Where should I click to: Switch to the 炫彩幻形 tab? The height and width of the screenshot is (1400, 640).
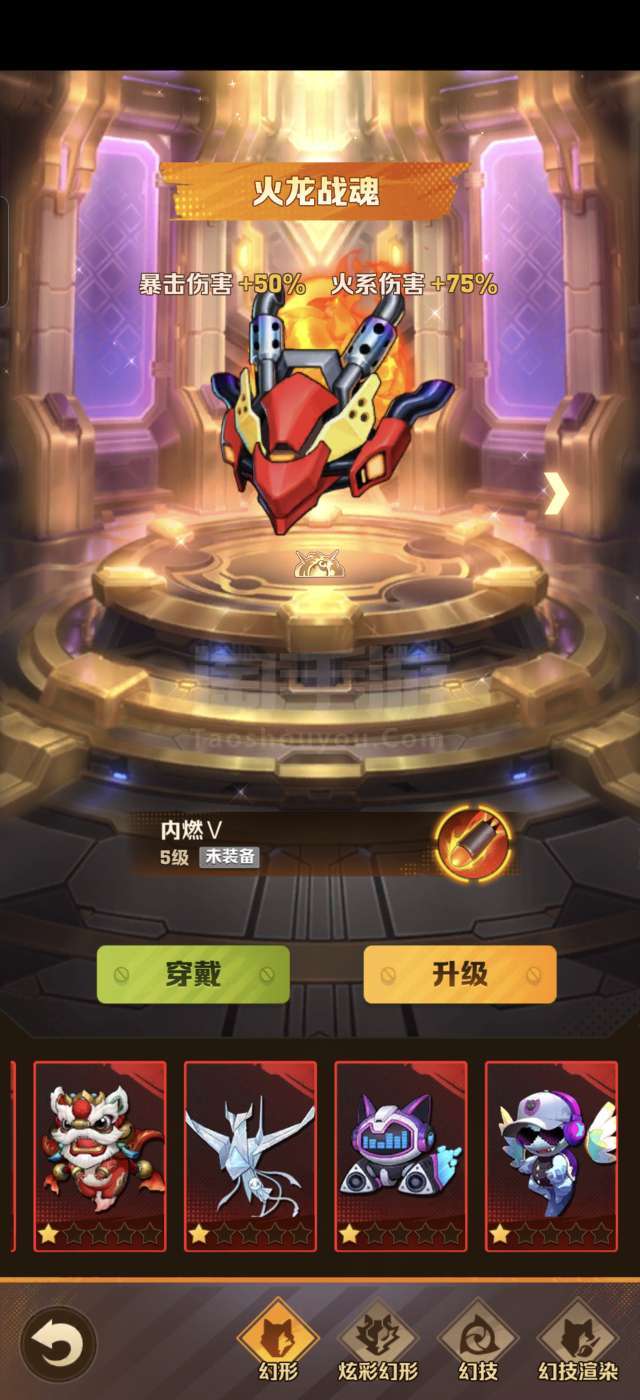coord(377,1340)
